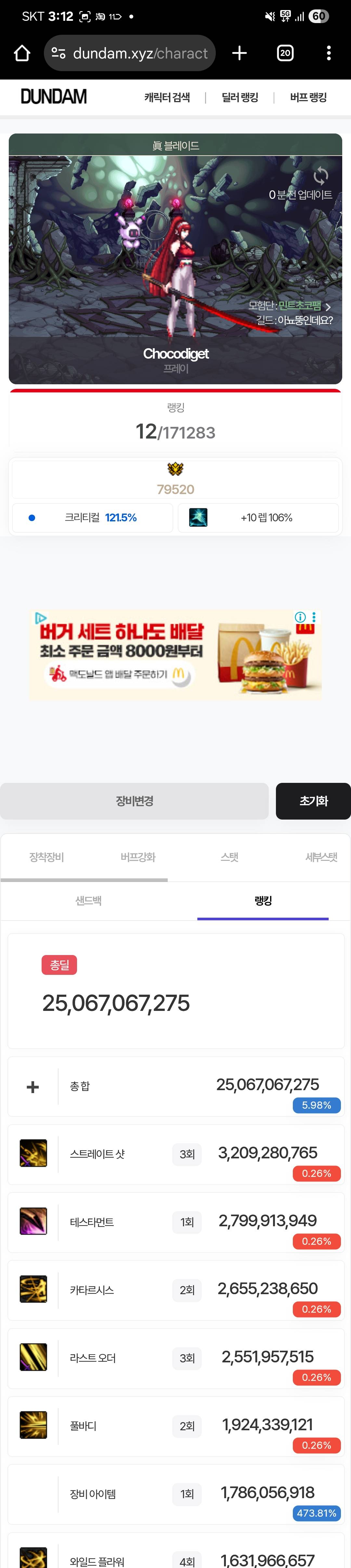
Task: Open 캐릭터 검색 in the top menu
Action: [167, 97]
